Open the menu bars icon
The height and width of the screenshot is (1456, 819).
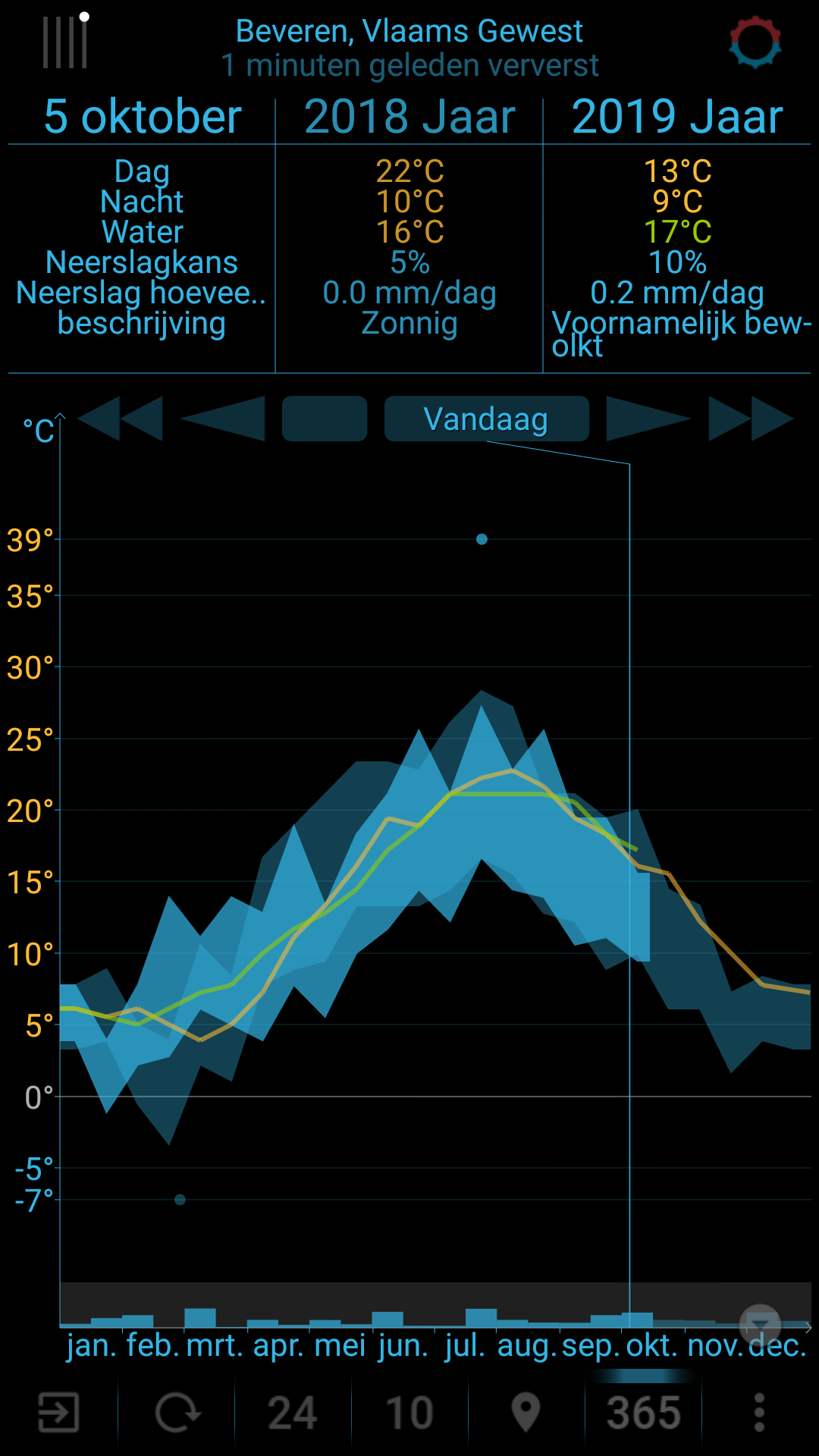tap(65, 42)
